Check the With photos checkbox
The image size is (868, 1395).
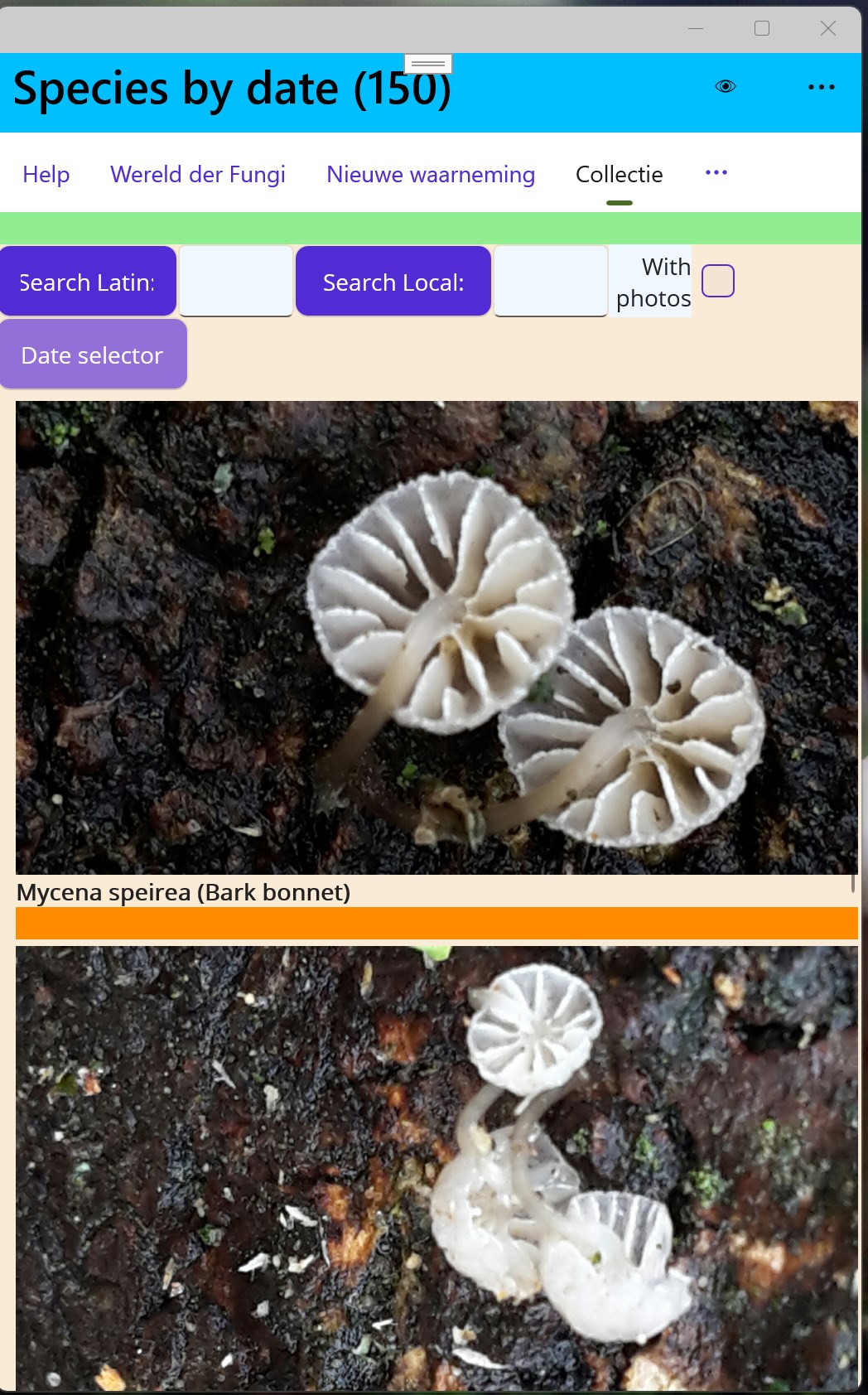pyautogui.click(x=718, y=281)
